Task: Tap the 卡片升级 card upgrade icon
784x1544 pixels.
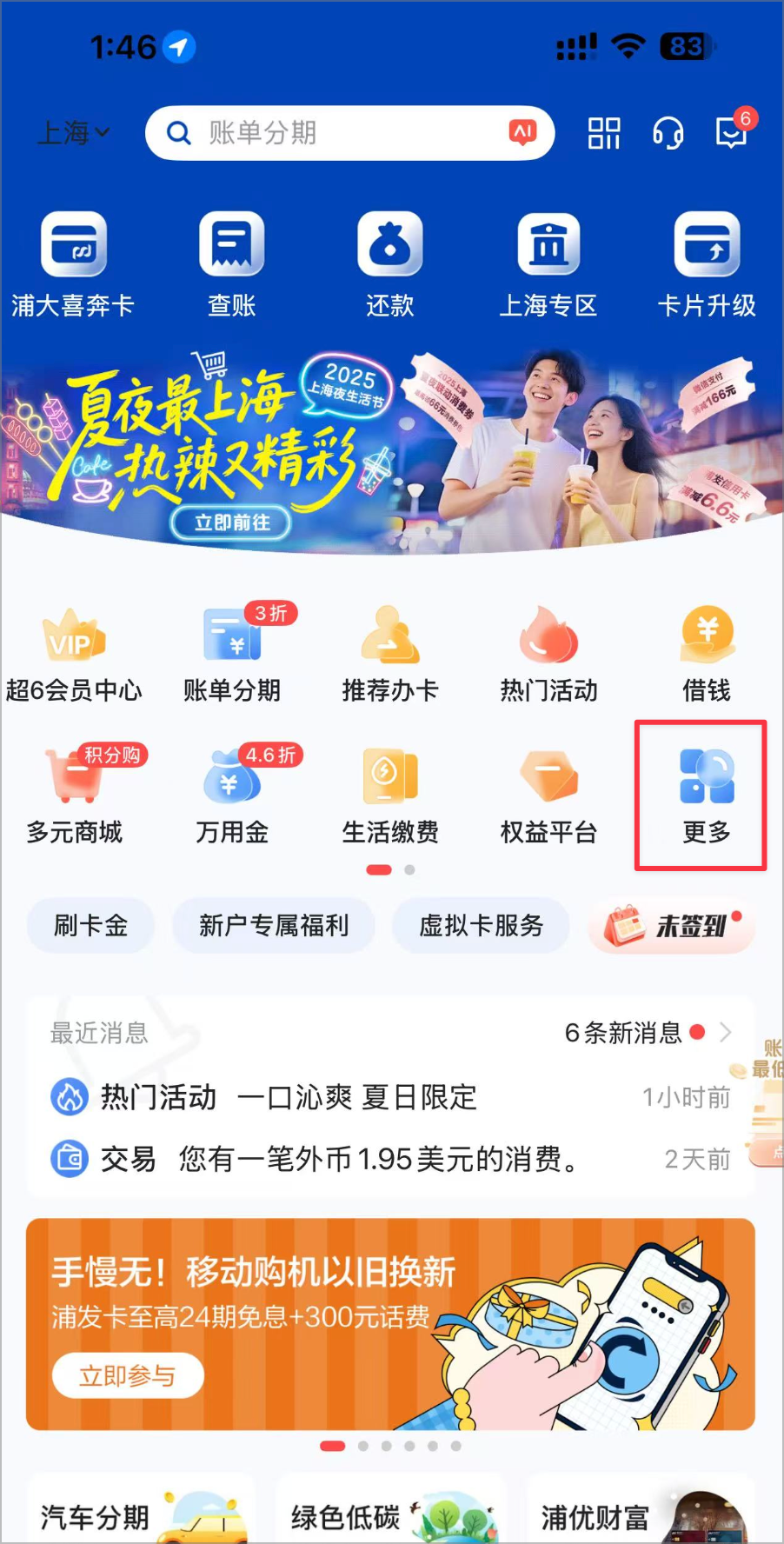Action: coord(707,261)
